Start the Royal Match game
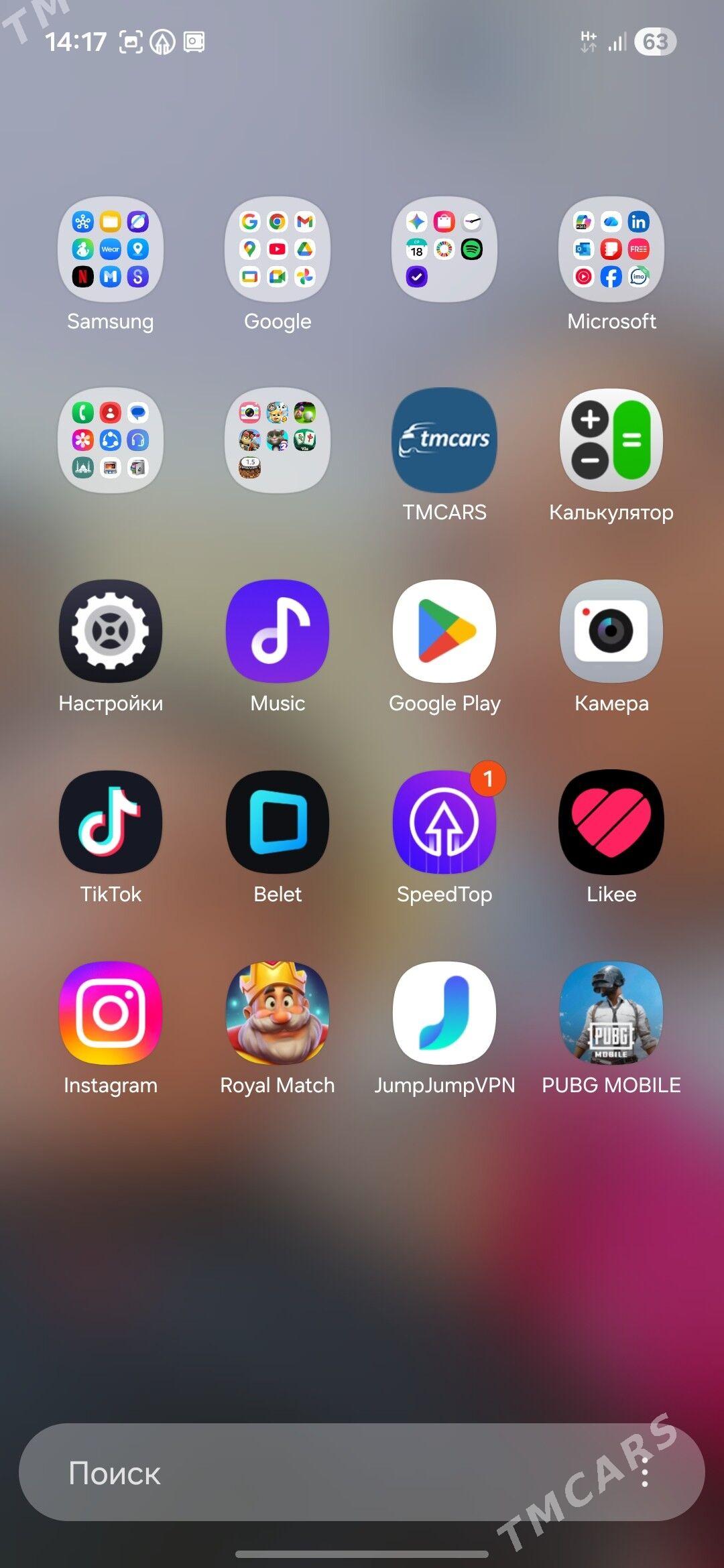The image size is (724, 1568). pyautogui.click(x=278, y=1013)
